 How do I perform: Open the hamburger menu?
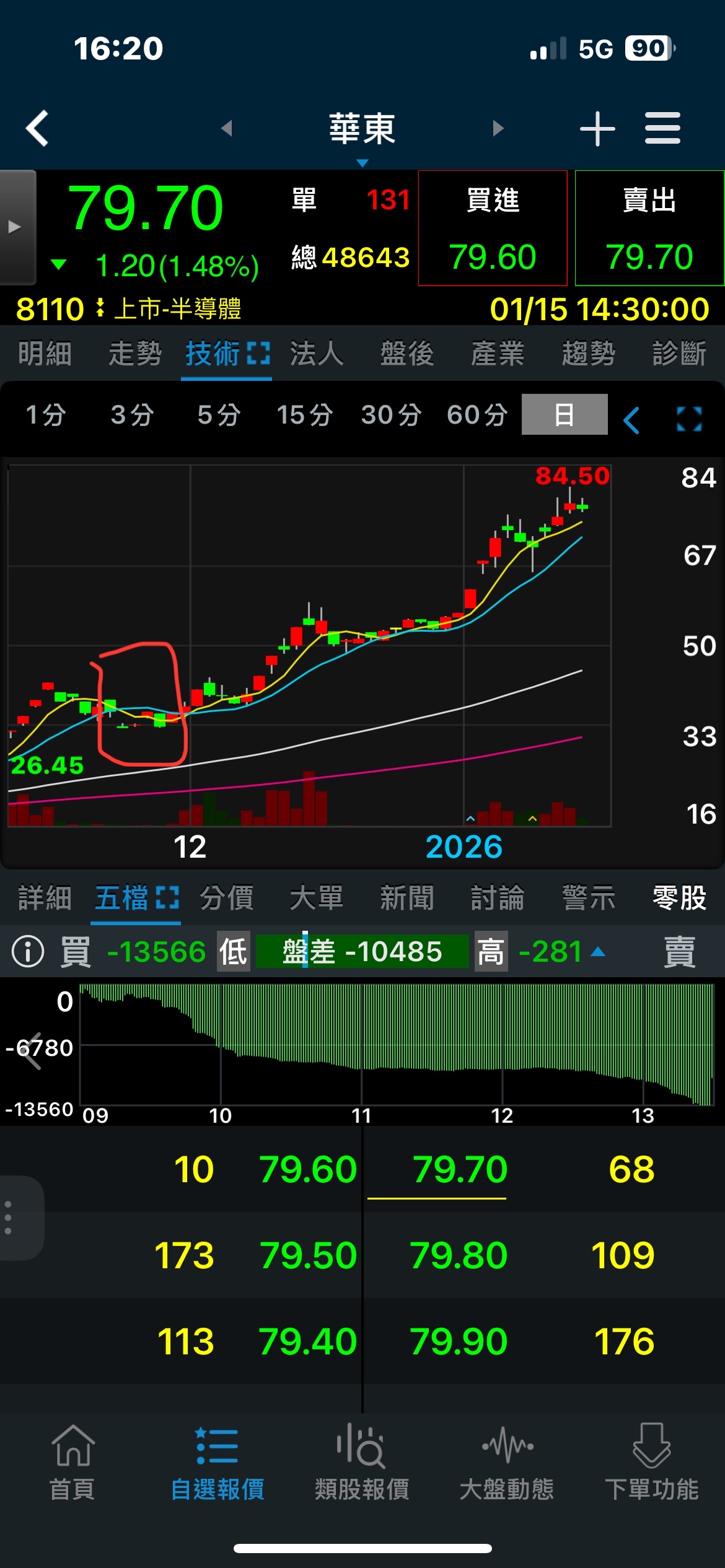click(662, 128)
